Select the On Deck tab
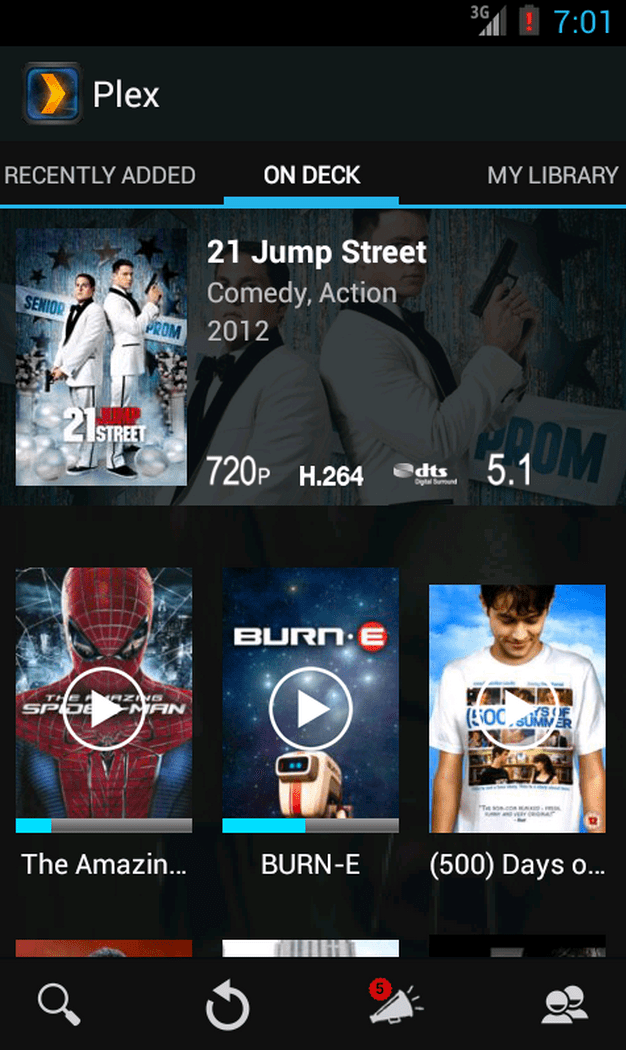The height and width of the screenshot is (1050, 626). click(311, 176)
